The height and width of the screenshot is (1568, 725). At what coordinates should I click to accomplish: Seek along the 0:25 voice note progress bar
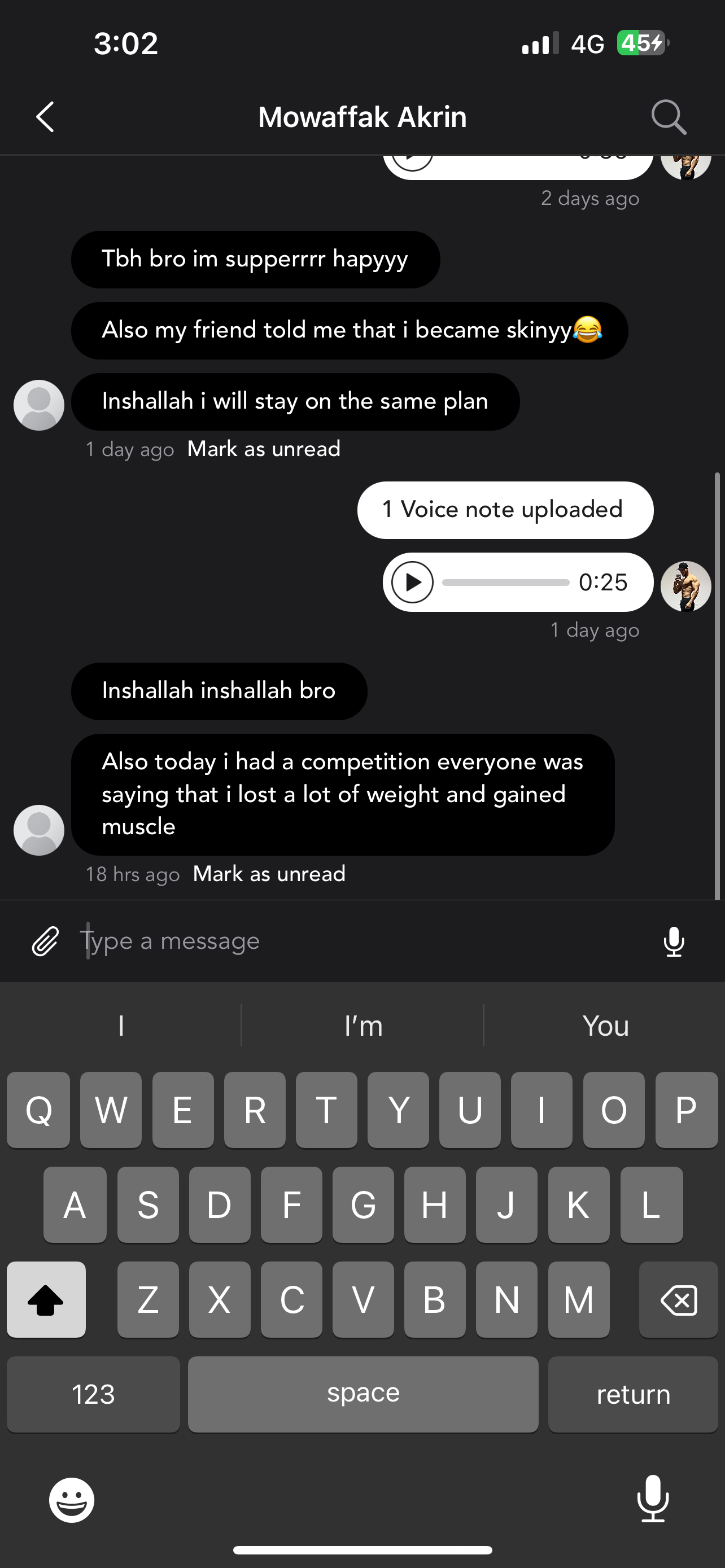click(x=505, y=582)
